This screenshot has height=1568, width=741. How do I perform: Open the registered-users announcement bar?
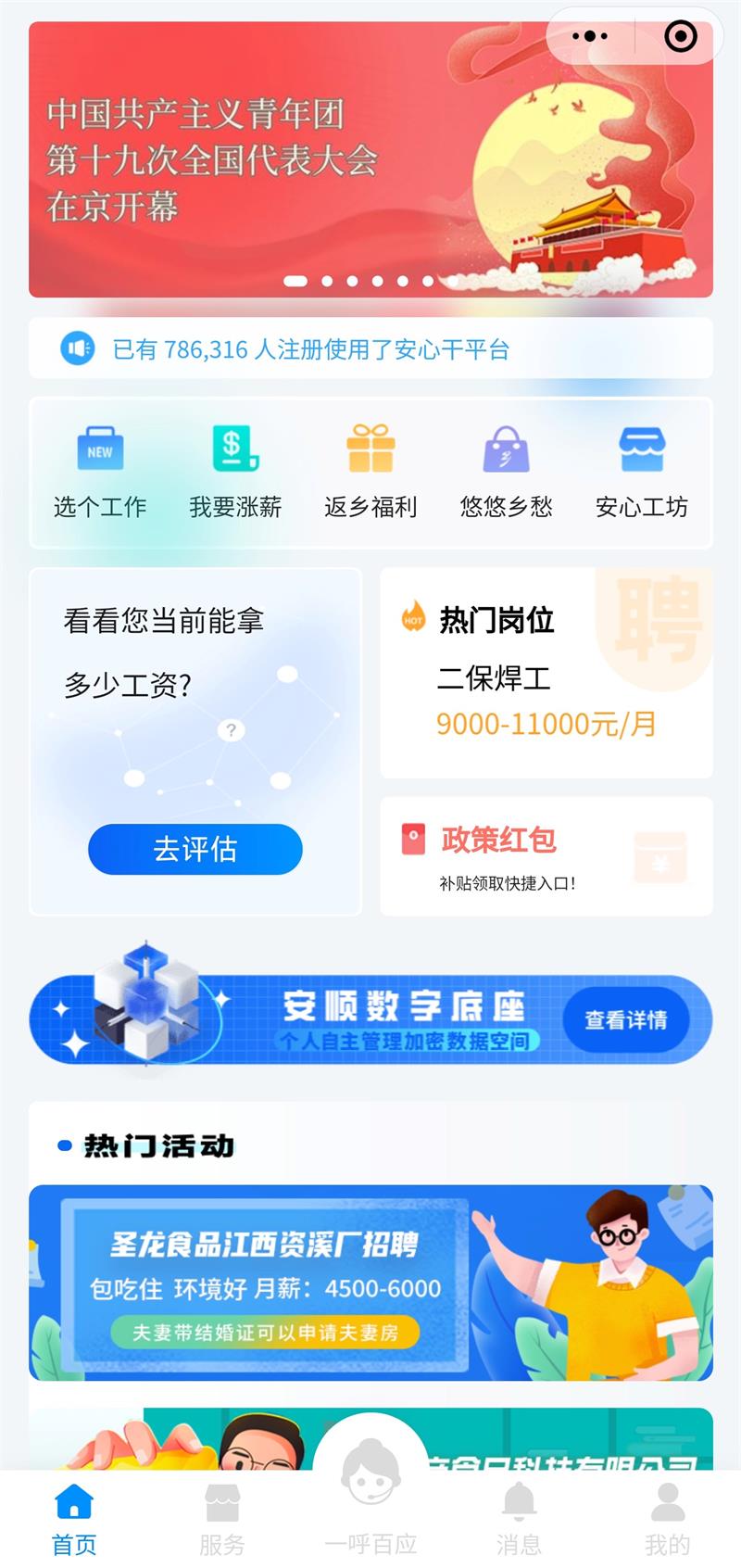point(370,348)
